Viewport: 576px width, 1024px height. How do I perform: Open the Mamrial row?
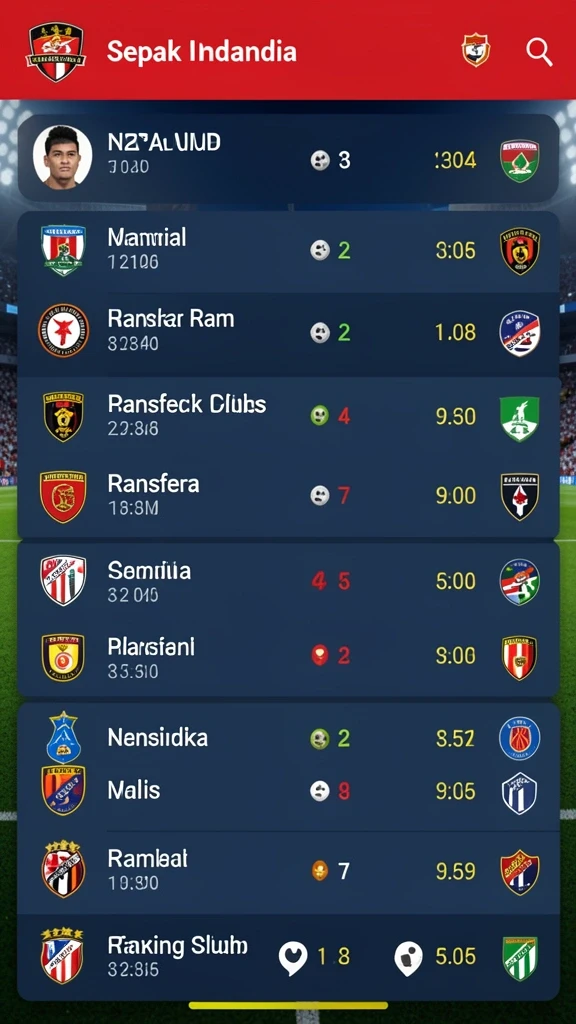pyautogui.click(x=288, y=251)
